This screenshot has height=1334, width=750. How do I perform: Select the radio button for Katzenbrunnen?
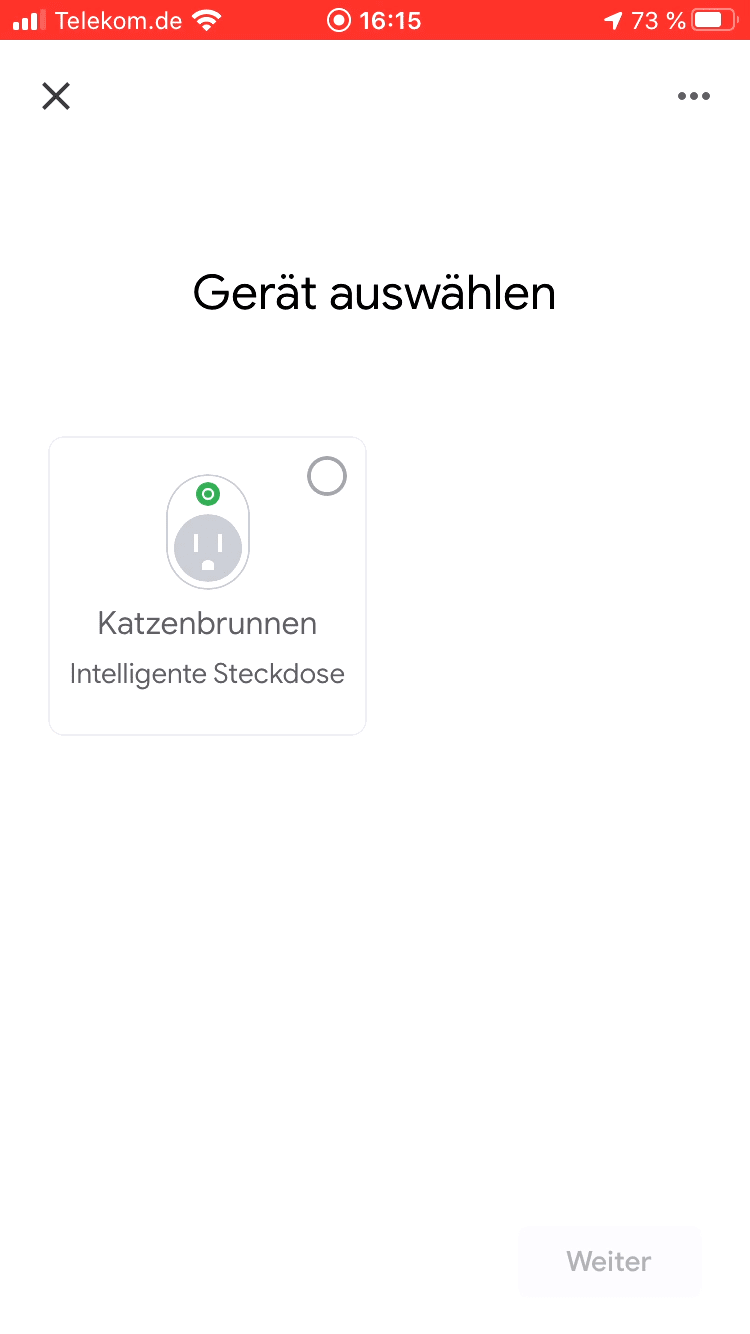[x=326, y=477]
